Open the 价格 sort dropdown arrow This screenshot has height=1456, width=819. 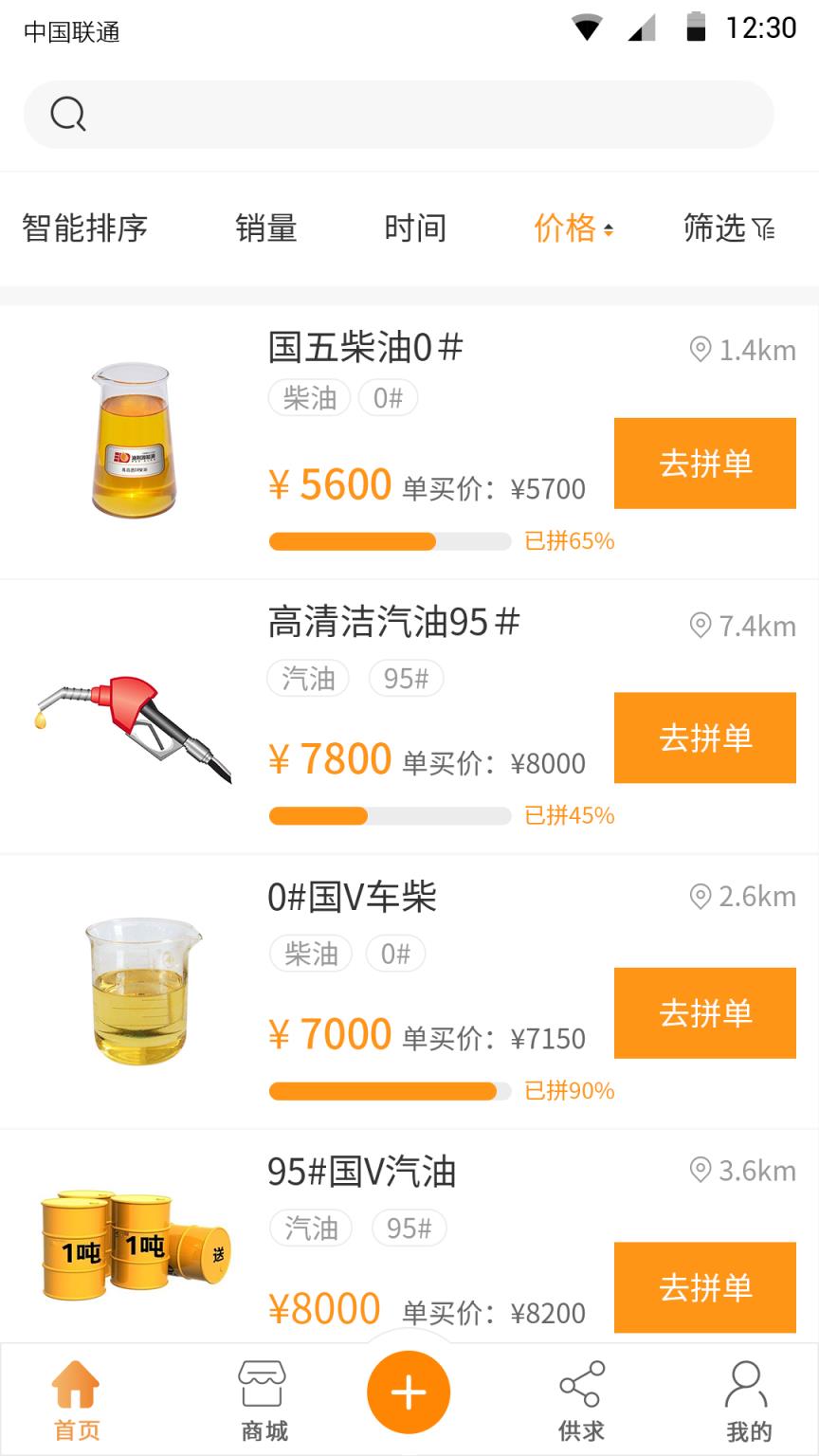pos(610,229)
